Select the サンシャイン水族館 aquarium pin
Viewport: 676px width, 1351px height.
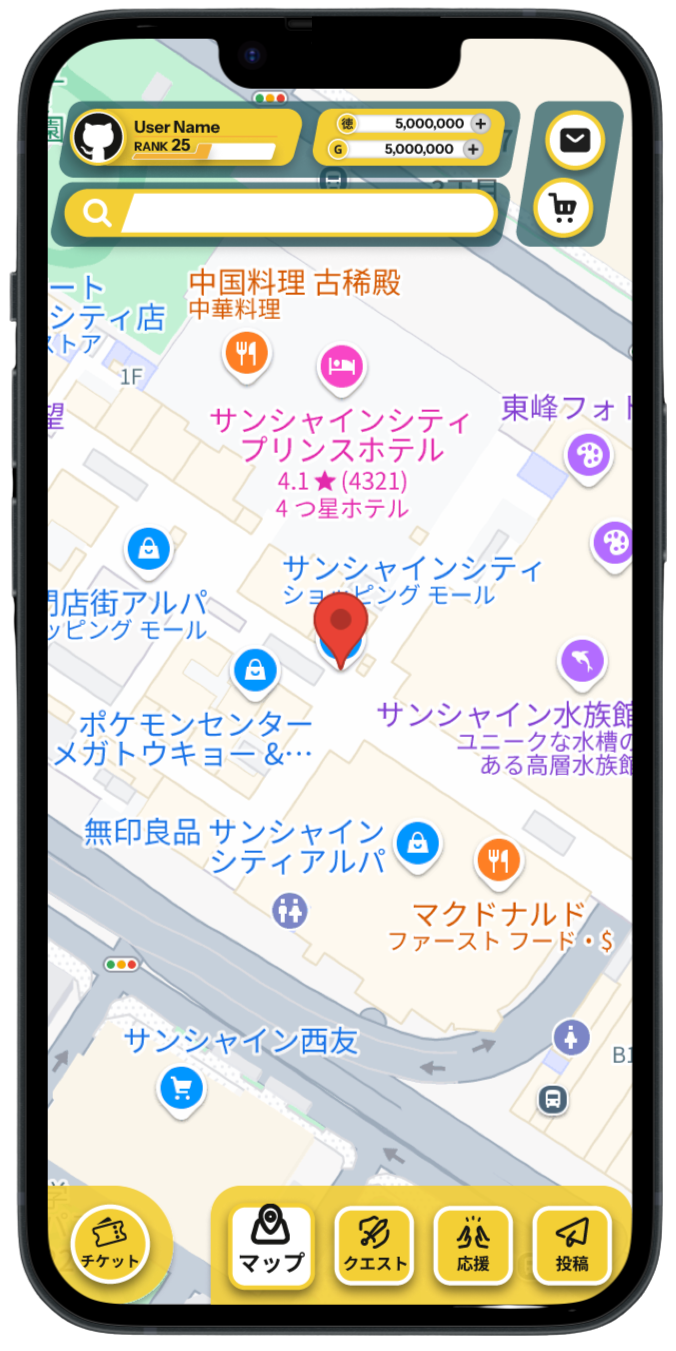pos(582,661)
